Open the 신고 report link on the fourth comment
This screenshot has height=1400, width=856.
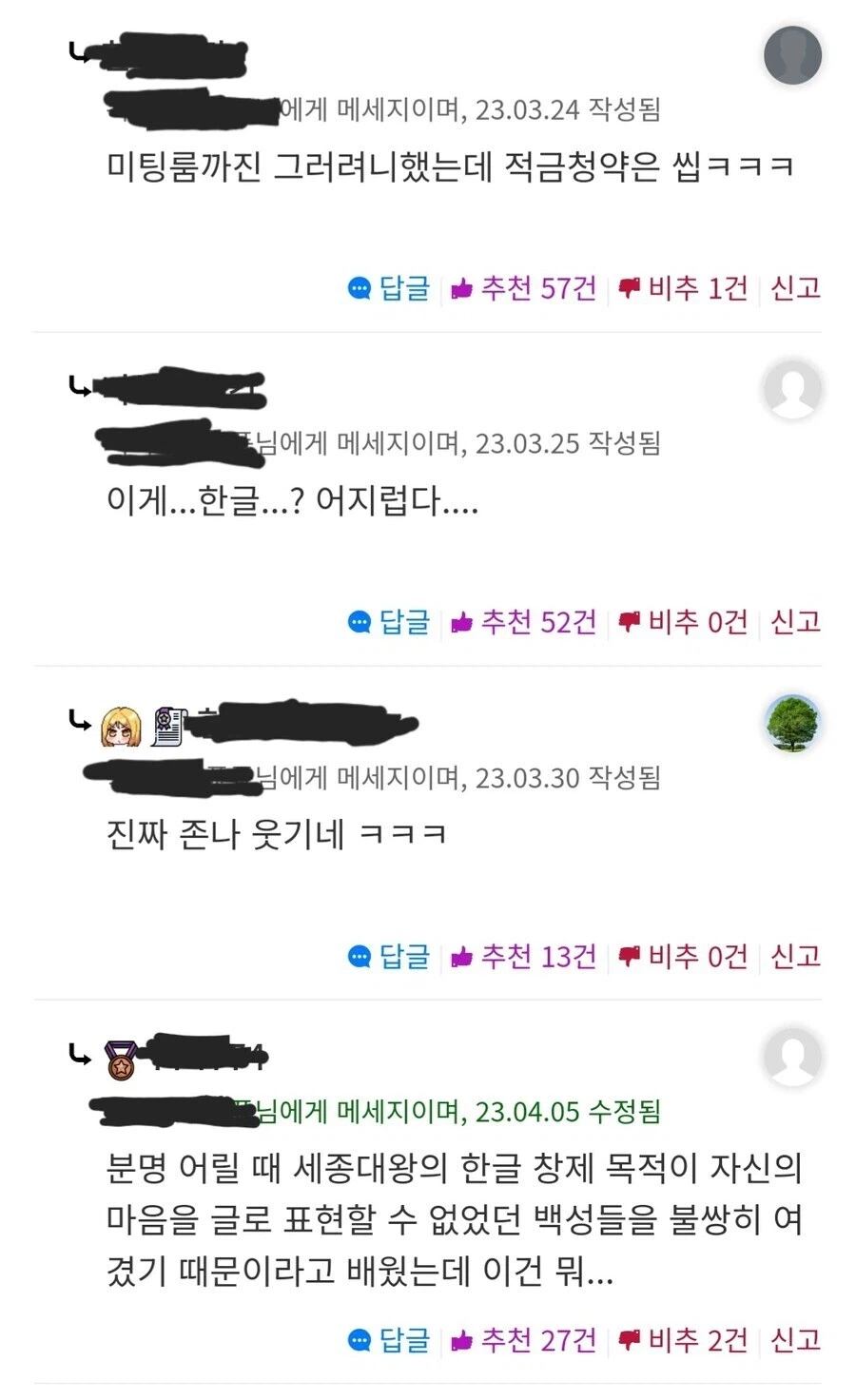point(794,1339)
